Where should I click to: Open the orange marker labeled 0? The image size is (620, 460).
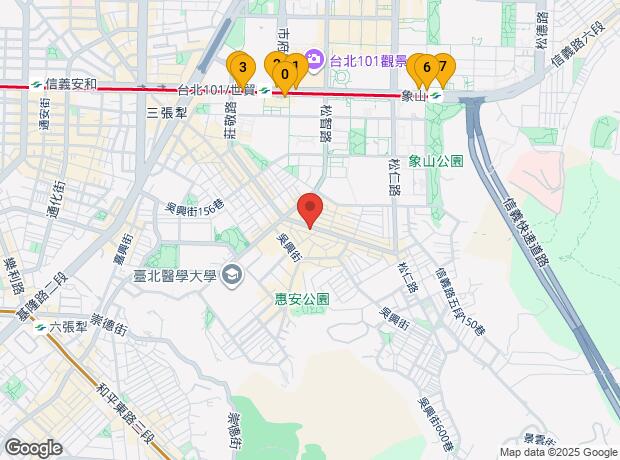tap(284, 75)
